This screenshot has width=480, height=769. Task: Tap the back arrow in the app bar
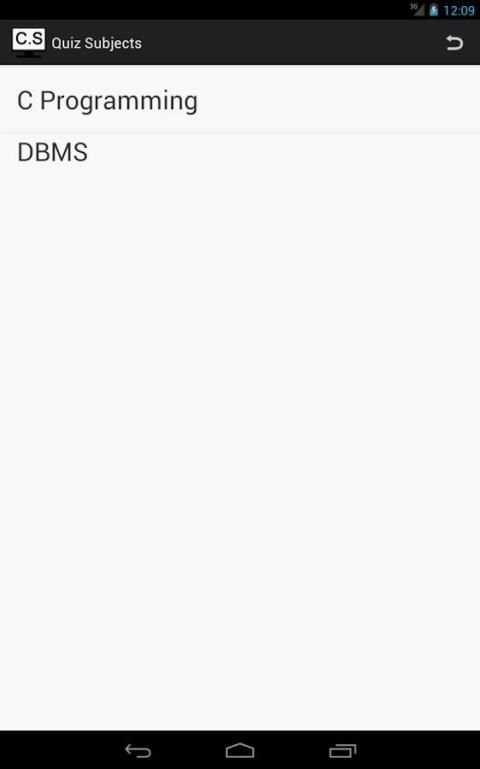(x=454, y=43)
